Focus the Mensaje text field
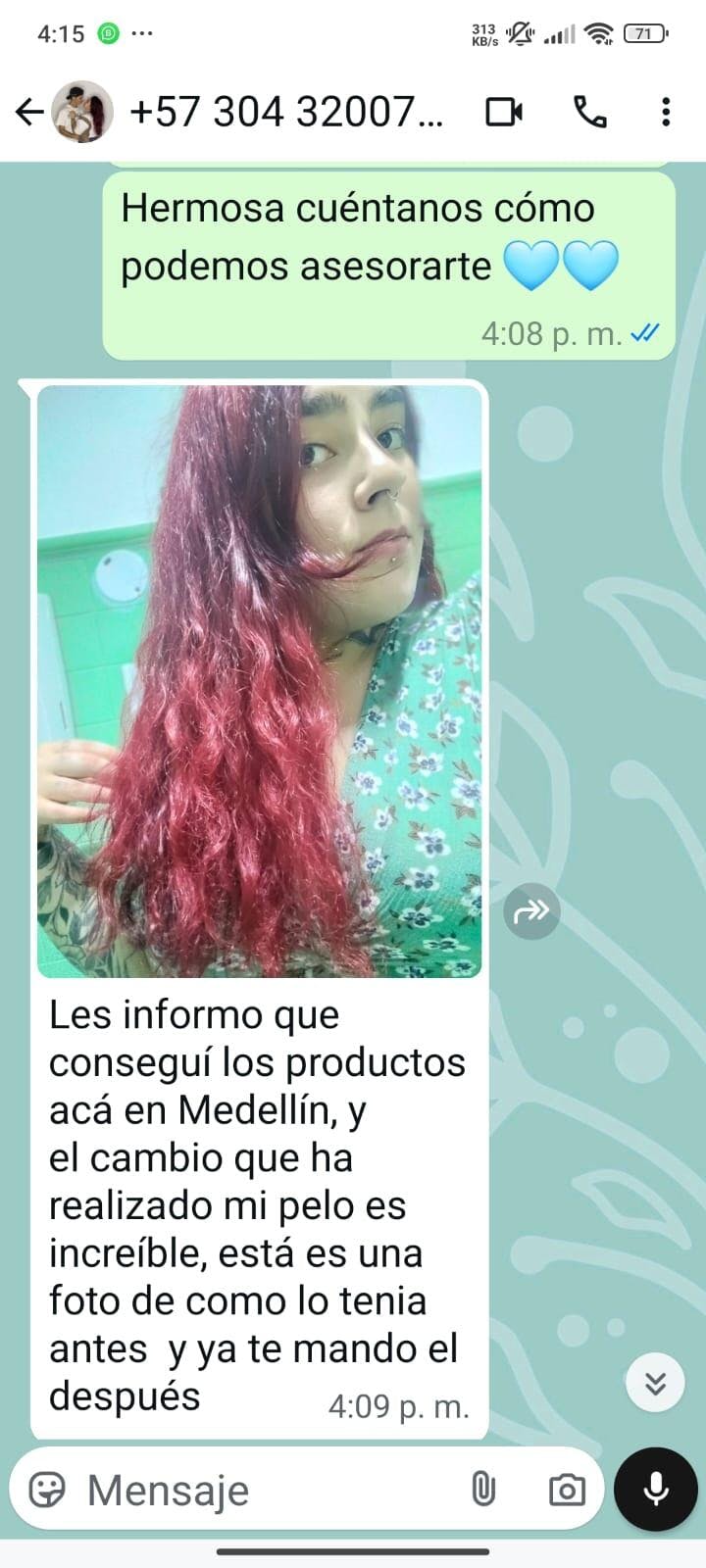 point(265,1491)
